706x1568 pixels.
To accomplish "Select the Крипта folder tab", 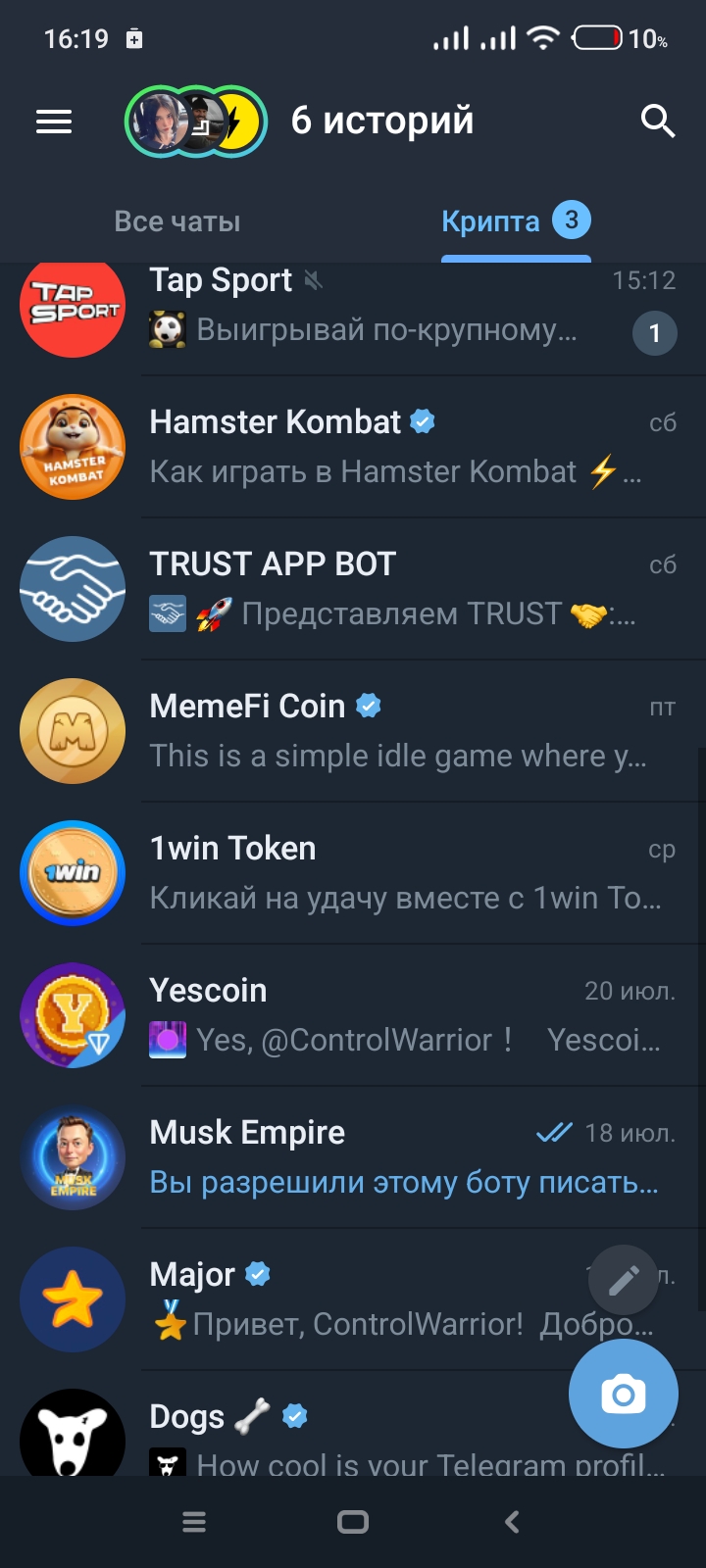I will (x=490, y=221).
